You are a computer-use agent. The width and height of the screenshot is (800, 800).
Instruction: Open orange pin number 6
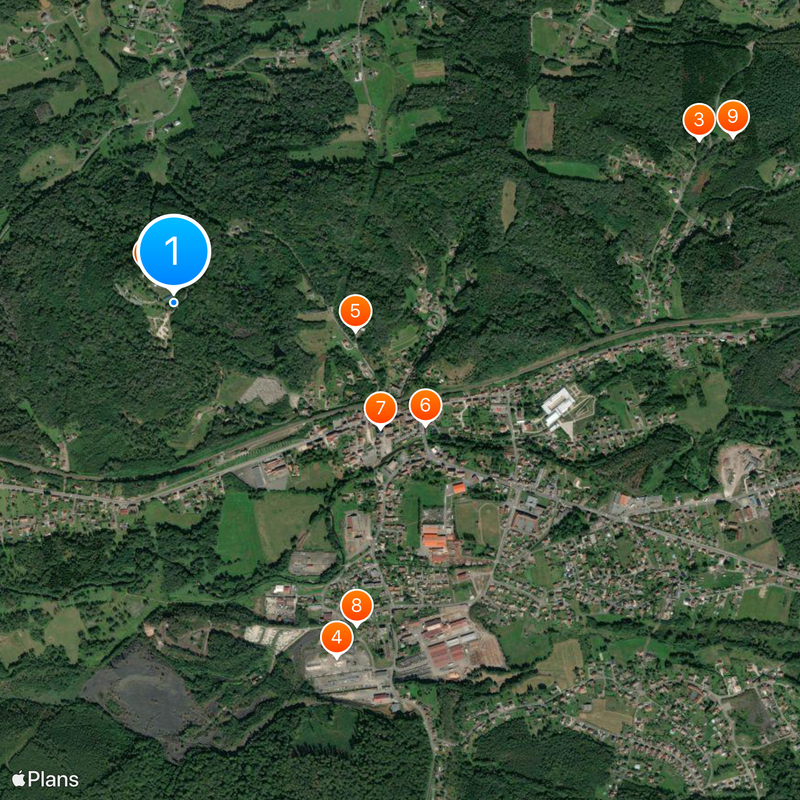point(425,405)
